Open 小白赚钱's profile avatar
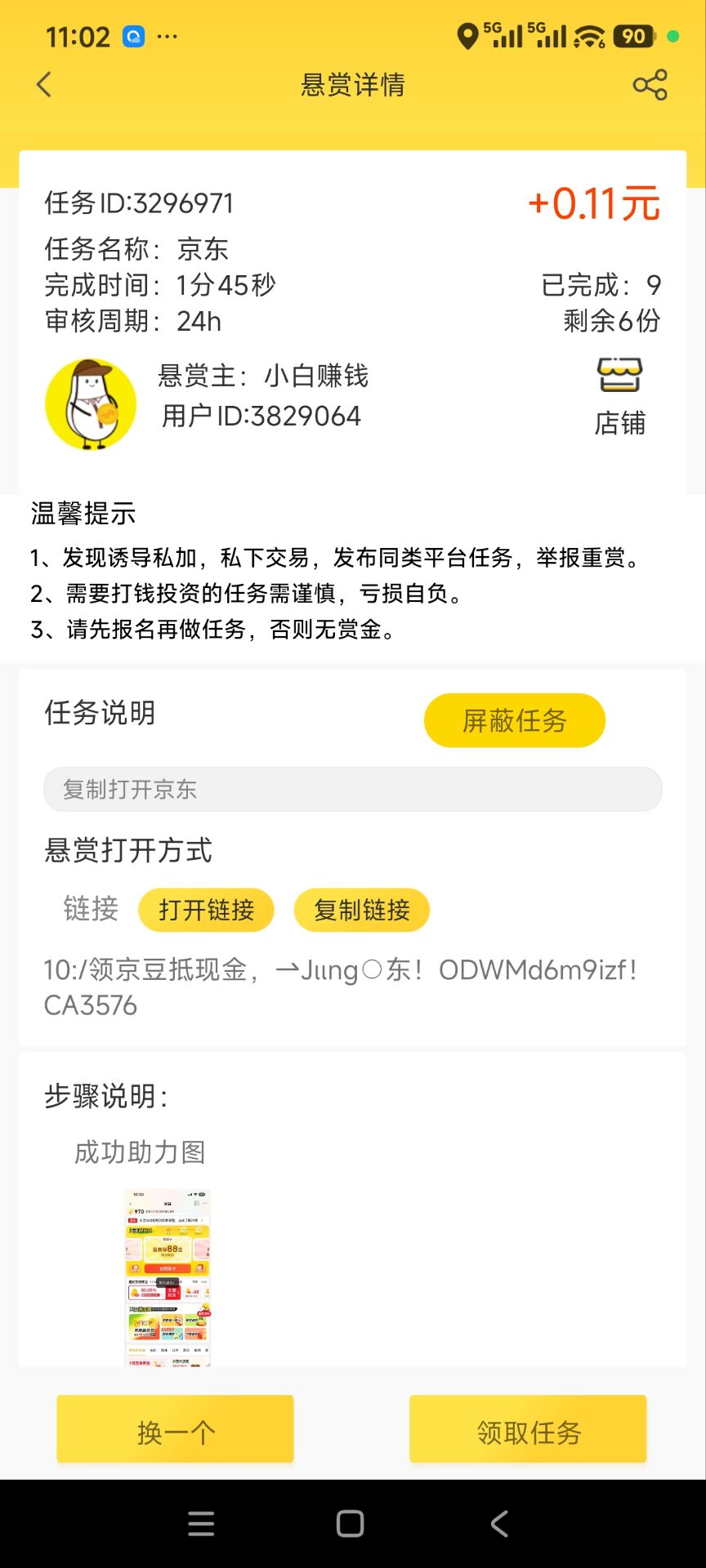The width and height of the screenshot is (706, 1568). coord(91,404)
